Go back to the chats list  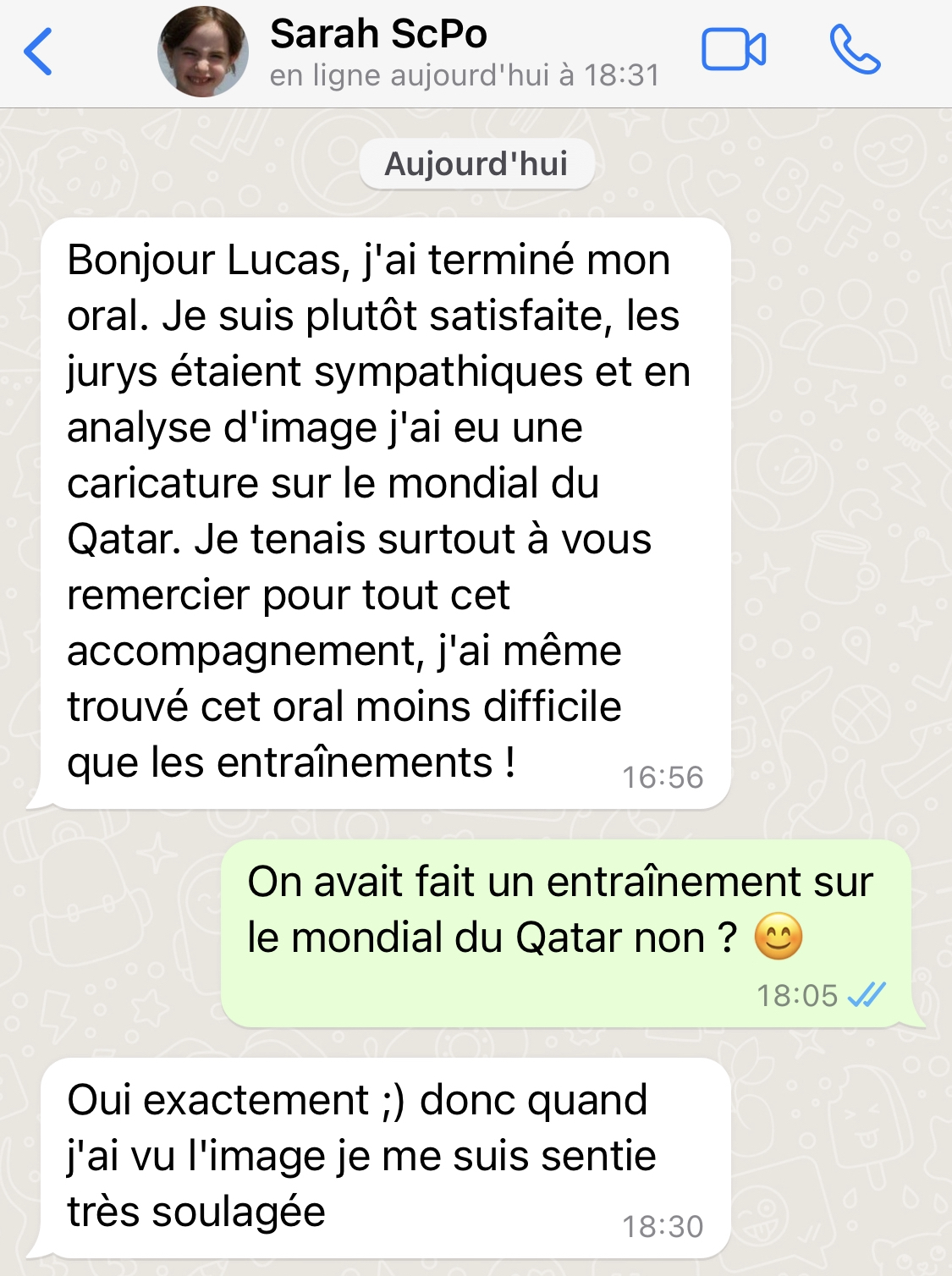pos(39,52)
